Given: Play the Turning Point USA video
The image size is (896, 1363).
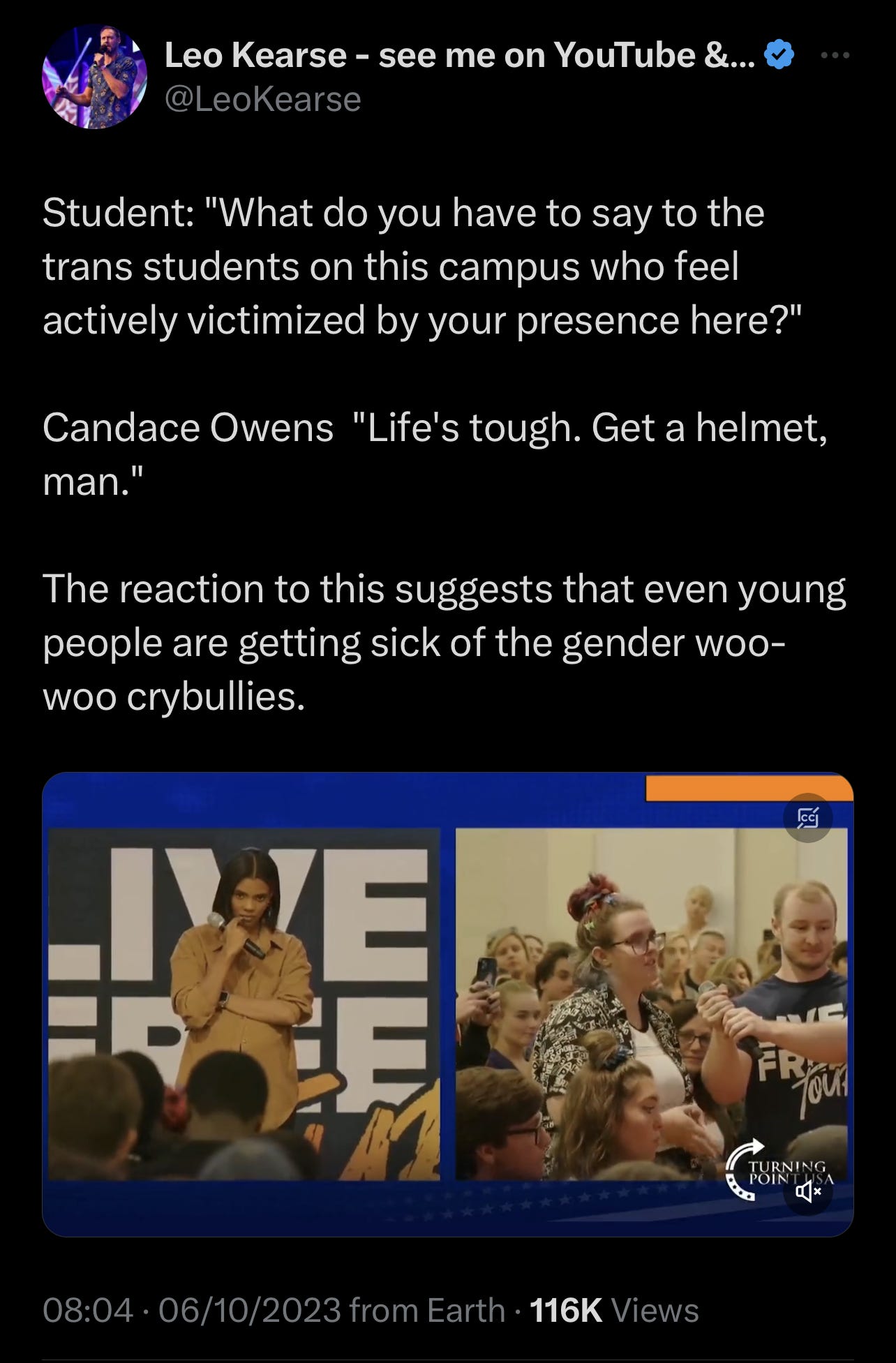Looking at the screenshot, I should point(447,1004).
